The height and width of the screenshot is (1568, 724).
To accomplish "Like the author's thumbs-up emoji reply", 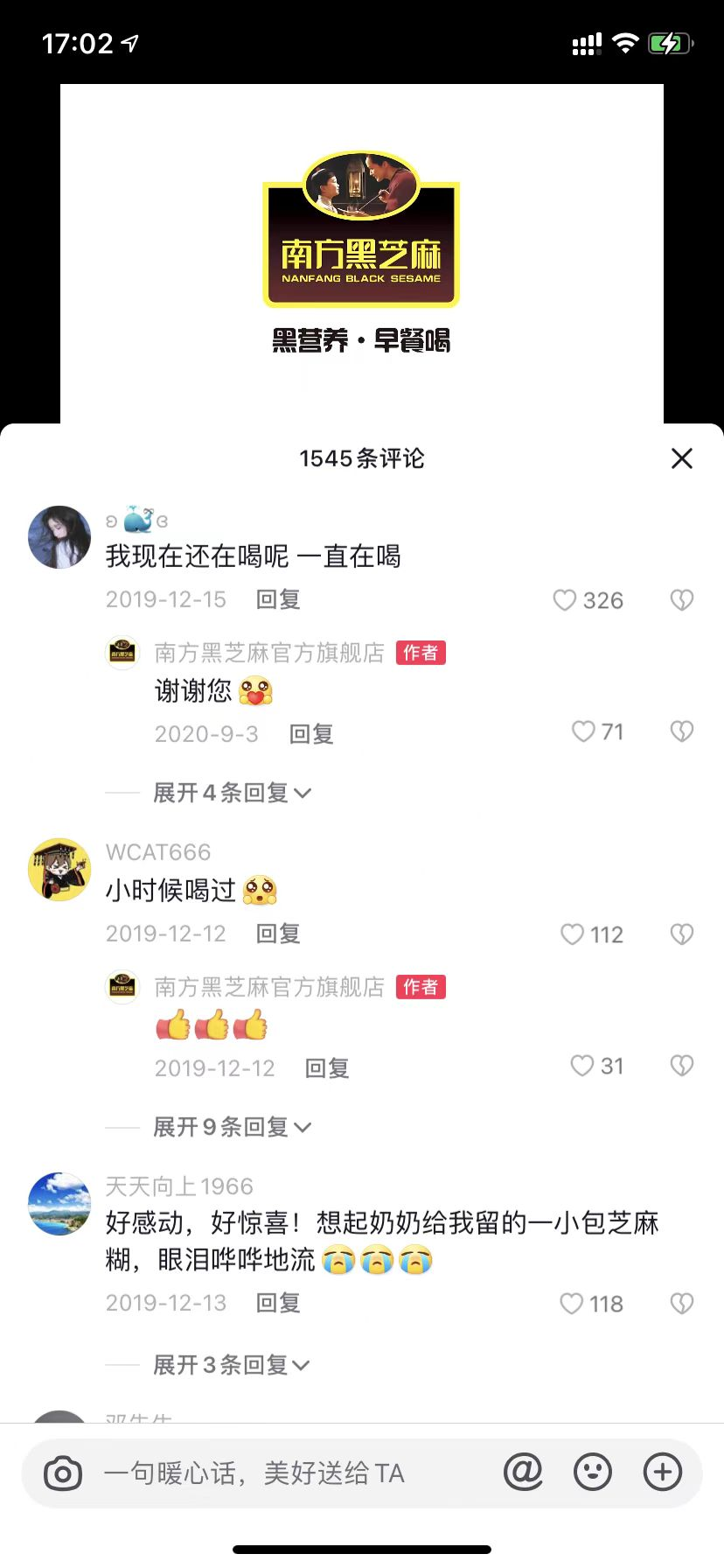I will [582, 1067].
